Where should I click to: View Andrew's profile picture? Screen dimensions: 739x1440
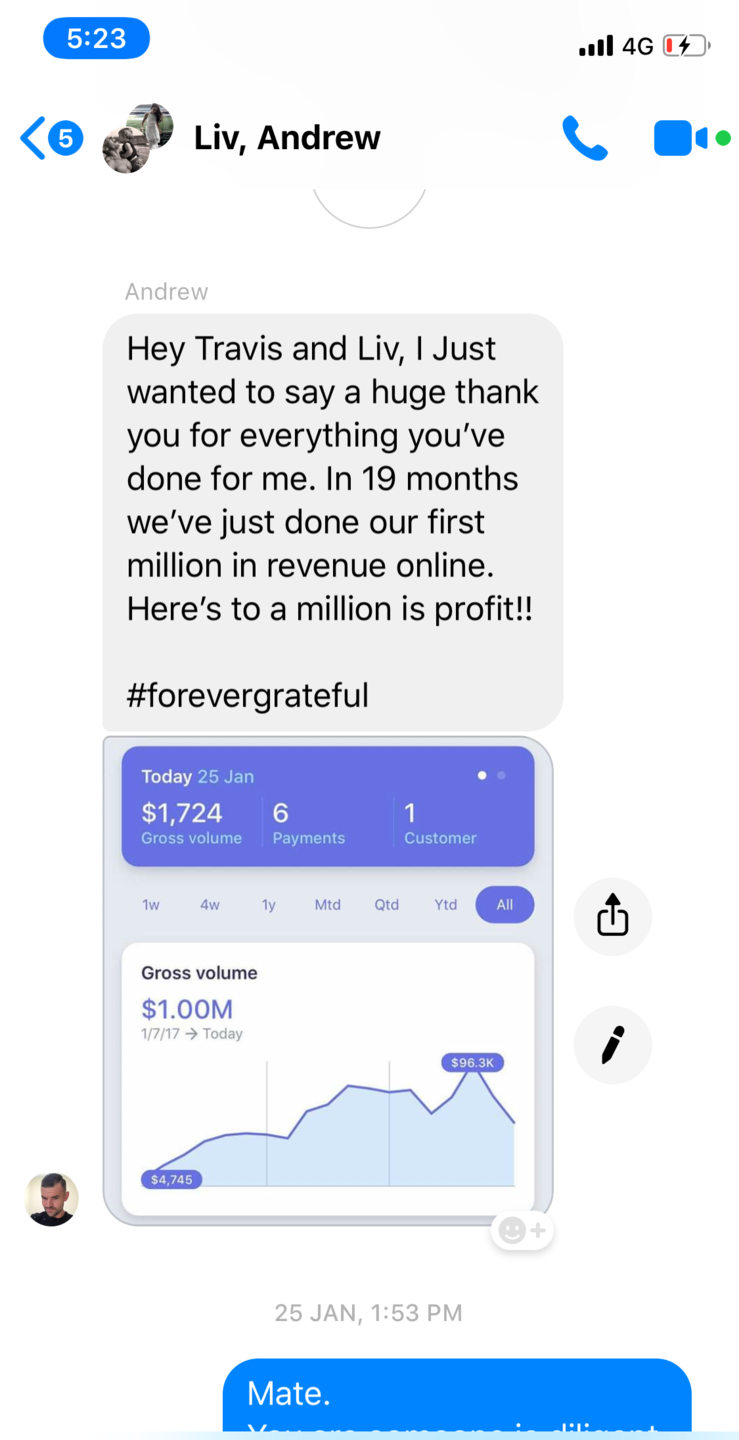tap(51, 1199)
